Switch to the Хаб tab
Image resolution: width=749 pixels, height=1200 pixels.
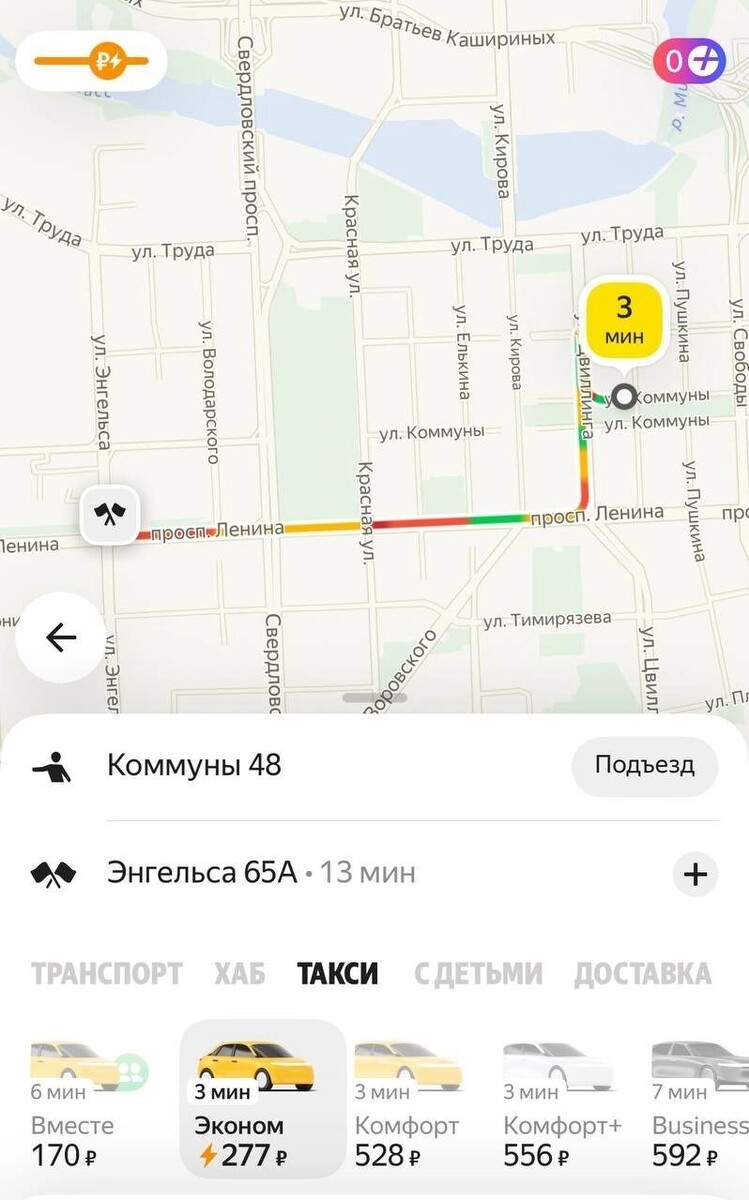pyautogui.click(x=240, y=973)
